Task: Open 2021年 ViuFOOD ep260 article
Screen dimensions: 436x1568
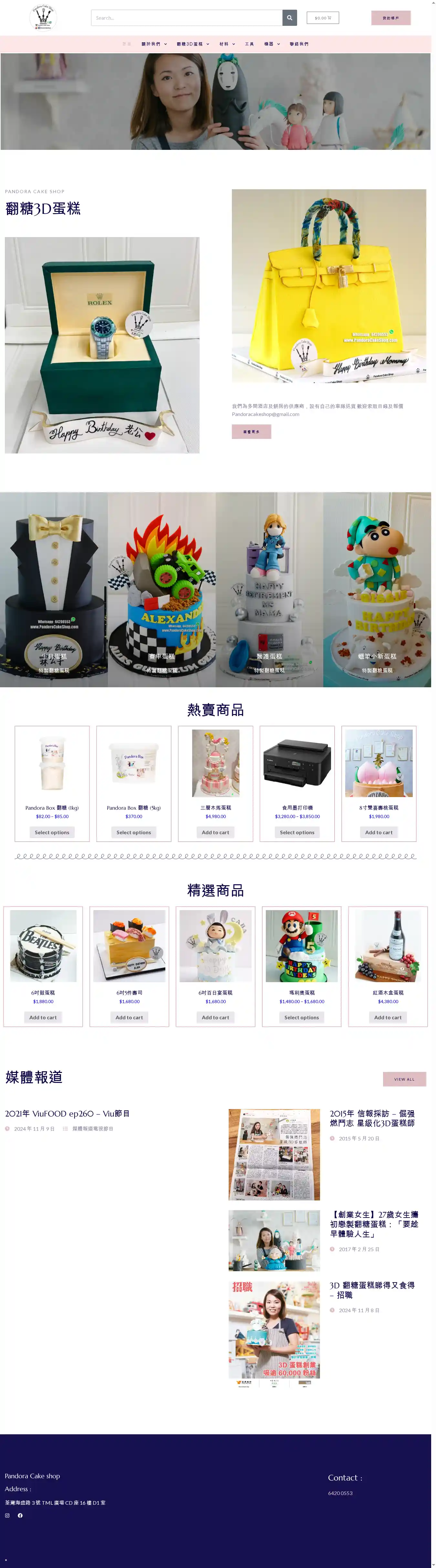Action: tap(67, 1114)
